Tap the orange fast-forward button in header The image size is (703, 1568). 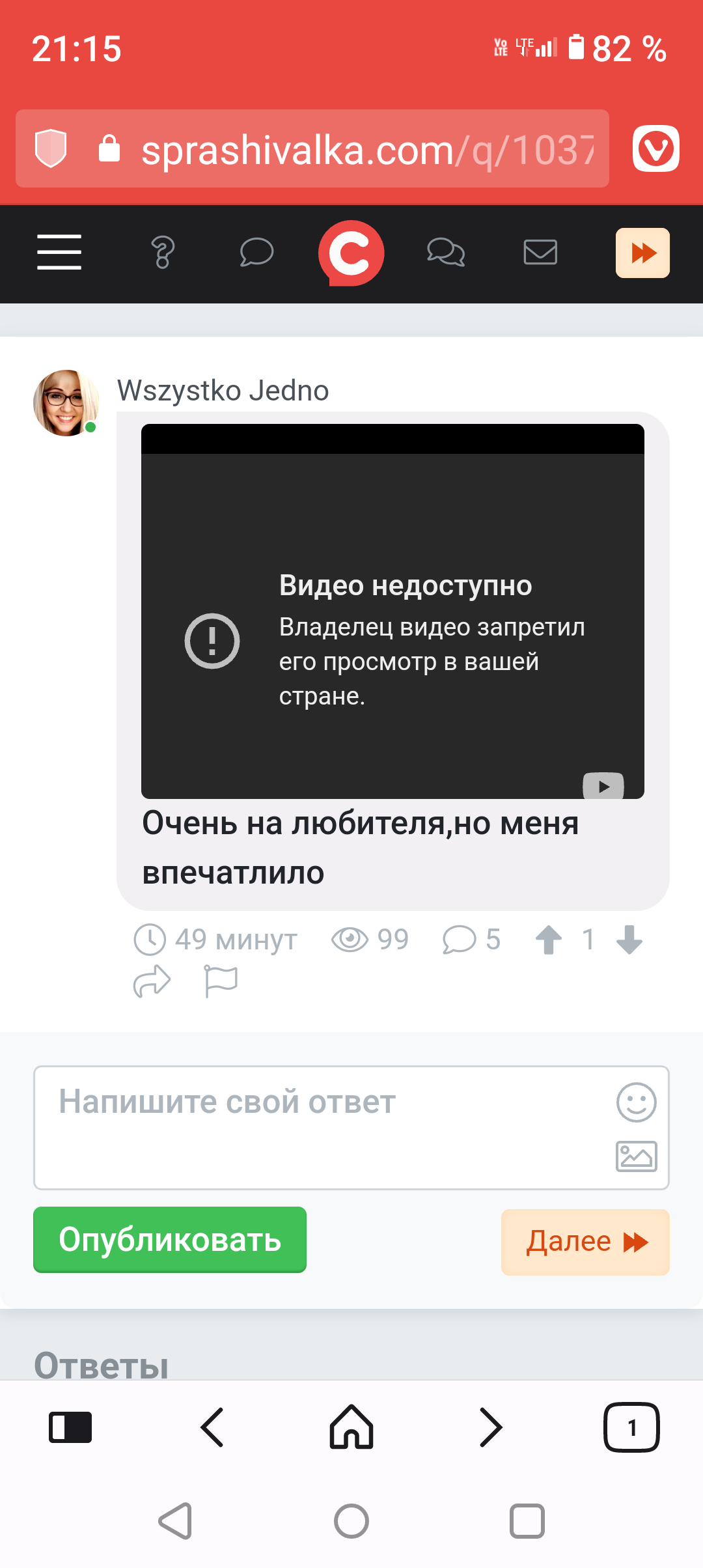point(642,253)
